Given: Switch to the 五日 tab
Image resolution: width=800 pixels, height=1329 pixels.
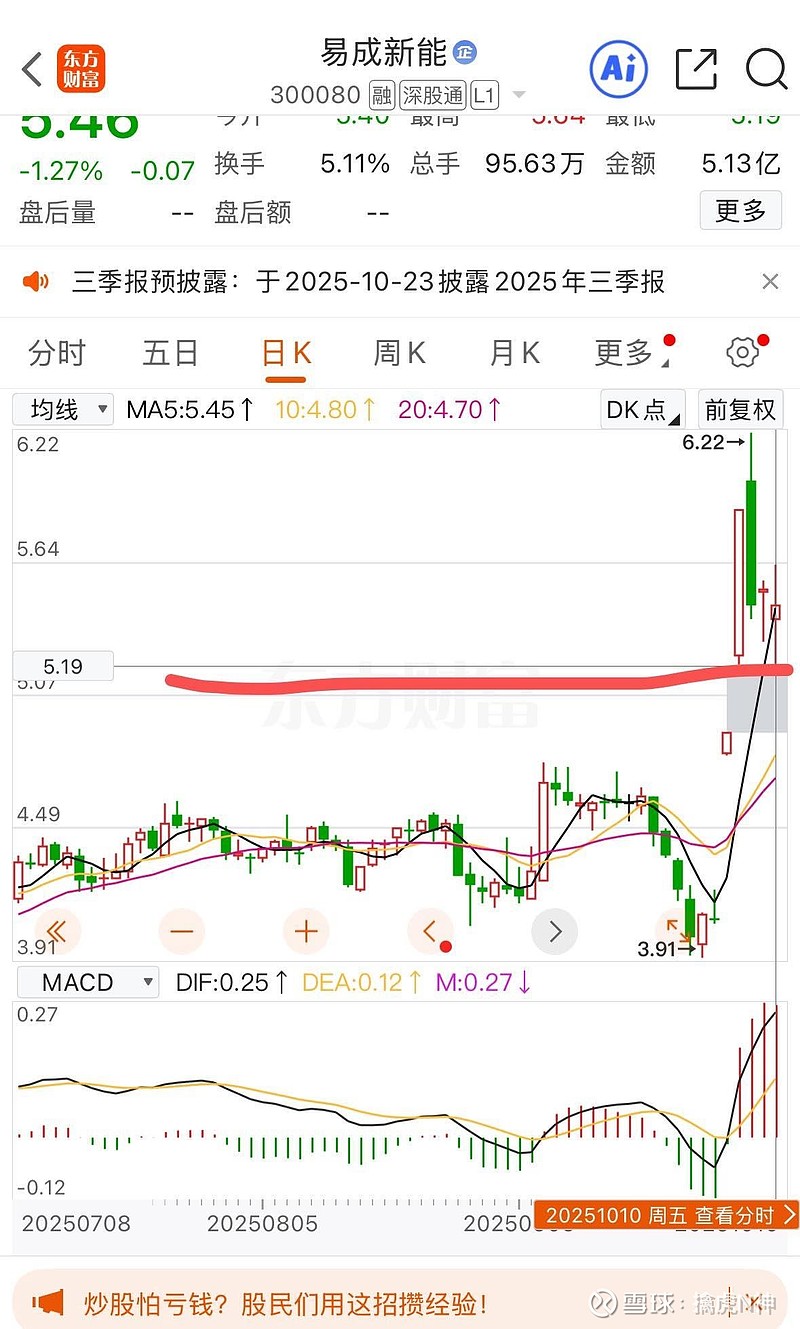Looking at the screenshot, I should (170, 353).
